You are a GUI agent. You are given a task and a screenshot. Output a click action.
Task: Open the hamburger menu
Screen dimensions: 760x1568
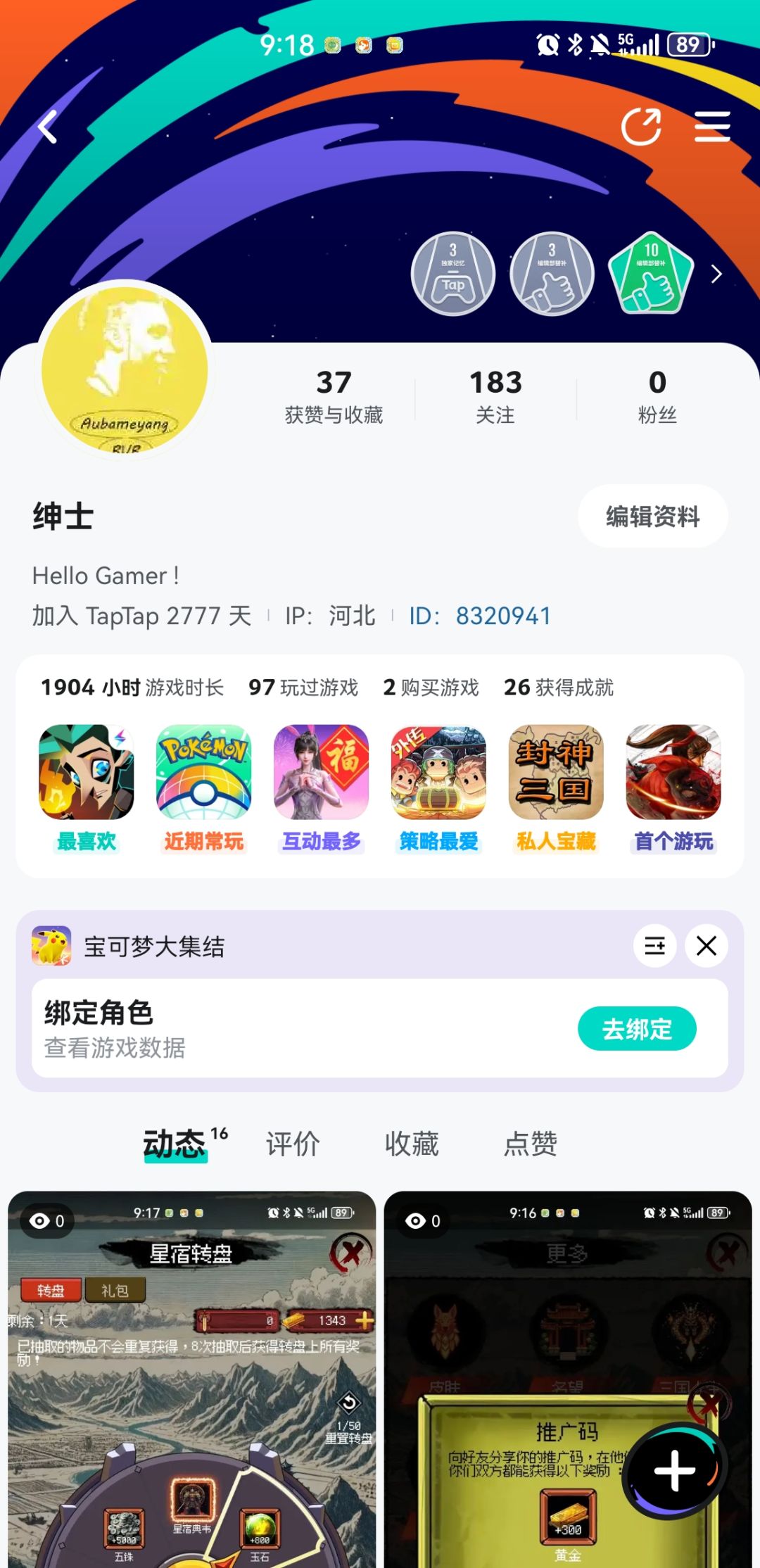click(x=712, y=127)
